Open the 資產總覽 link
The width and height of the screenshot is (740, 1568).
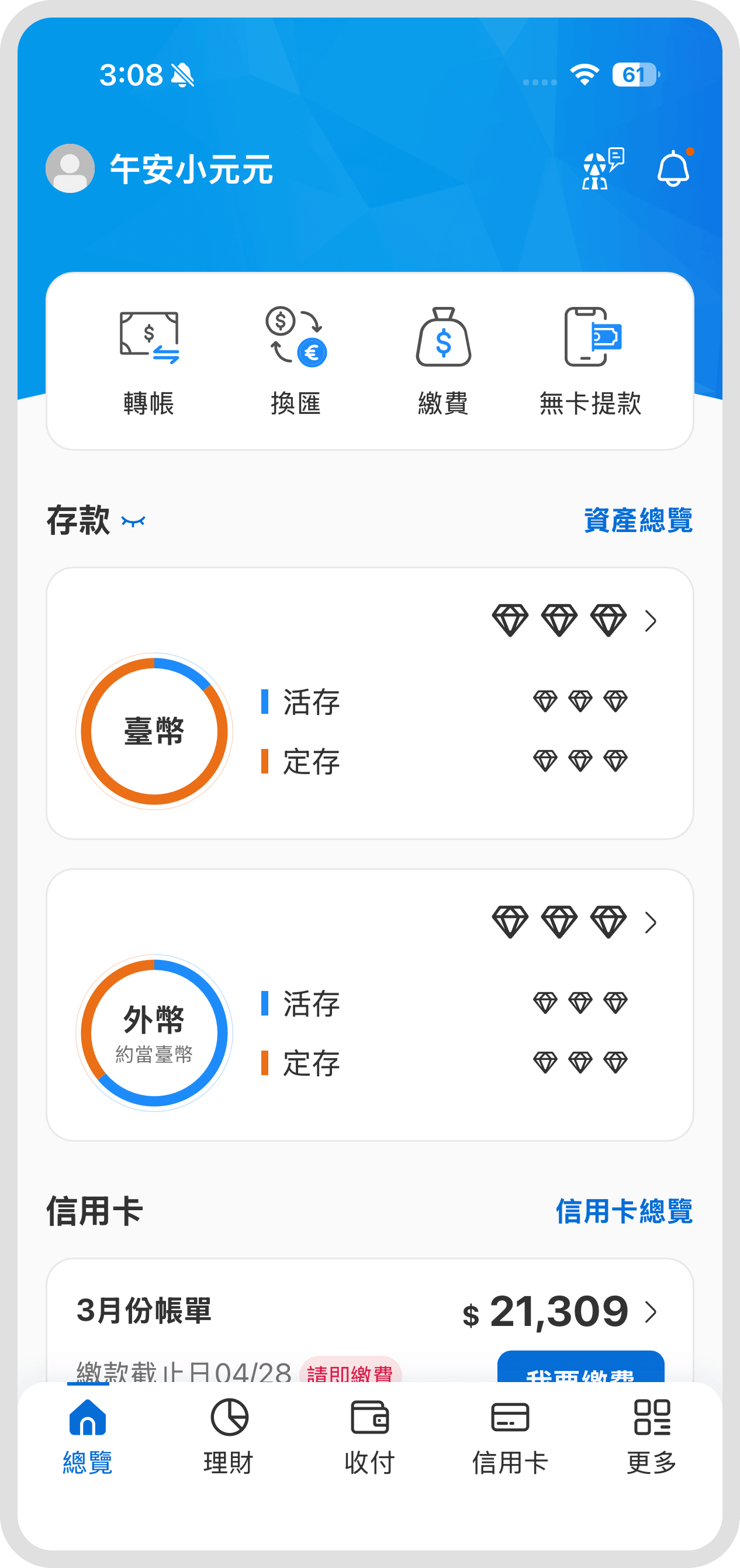pyautogui.click(x=638, y=520)
